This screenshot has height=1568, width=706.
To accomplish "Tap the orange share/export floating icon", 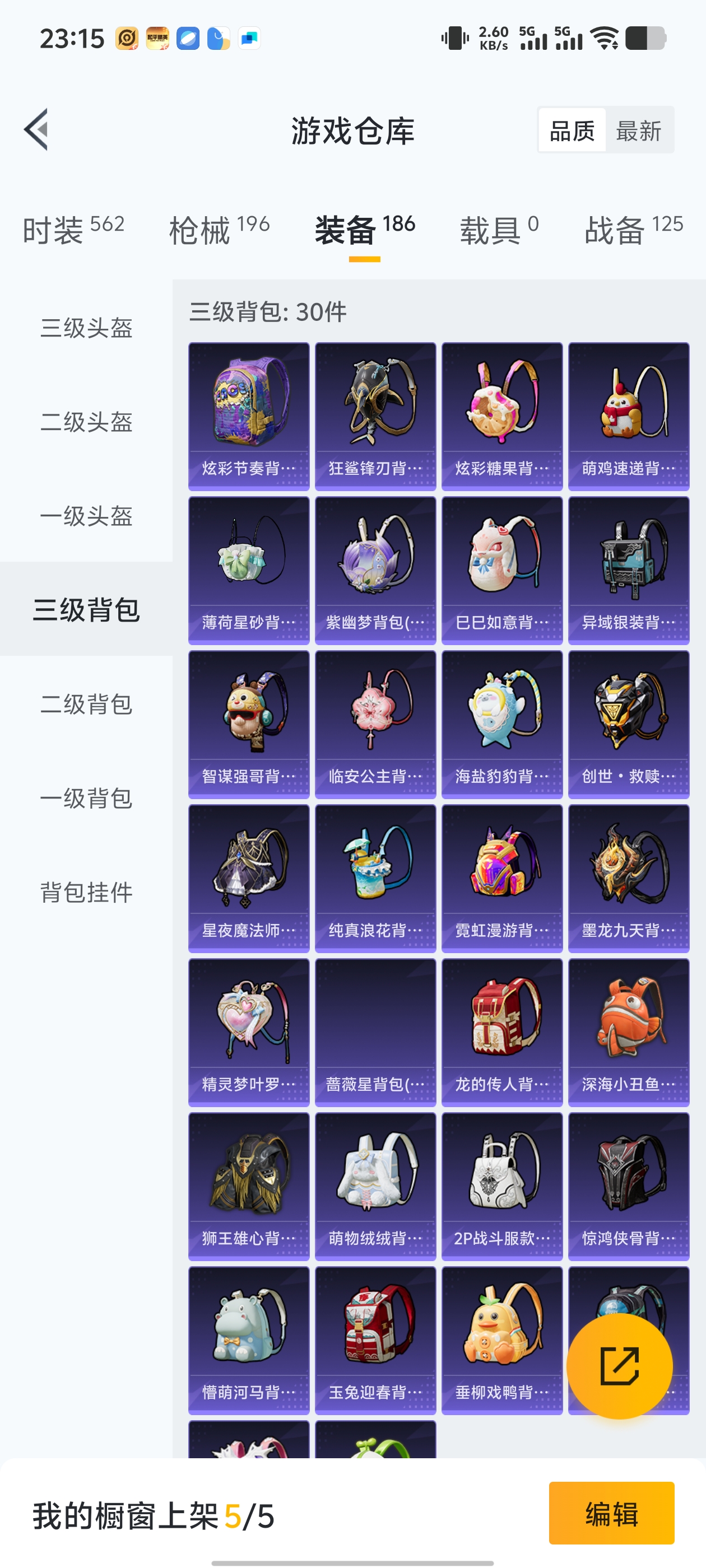I will point(619,1366).
